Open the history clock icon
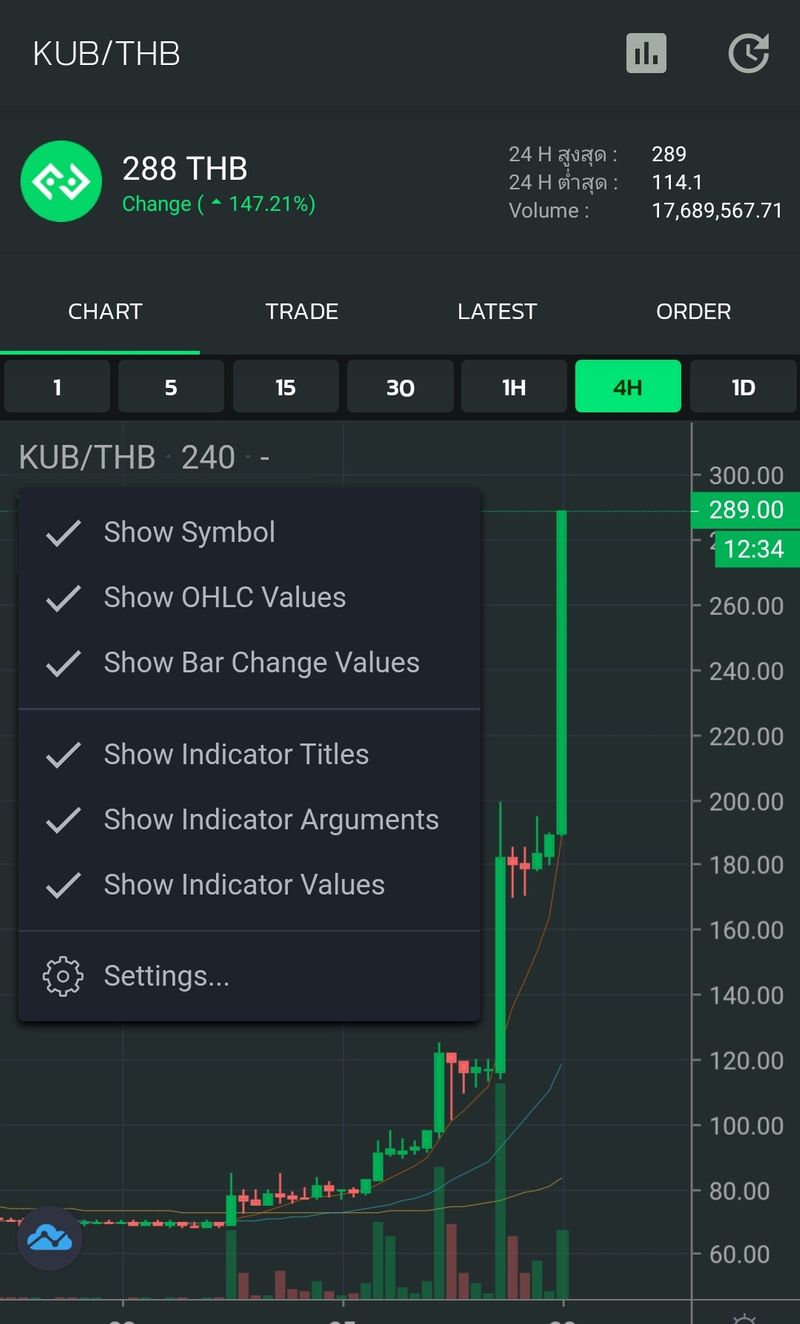 [x=748, y=53]
